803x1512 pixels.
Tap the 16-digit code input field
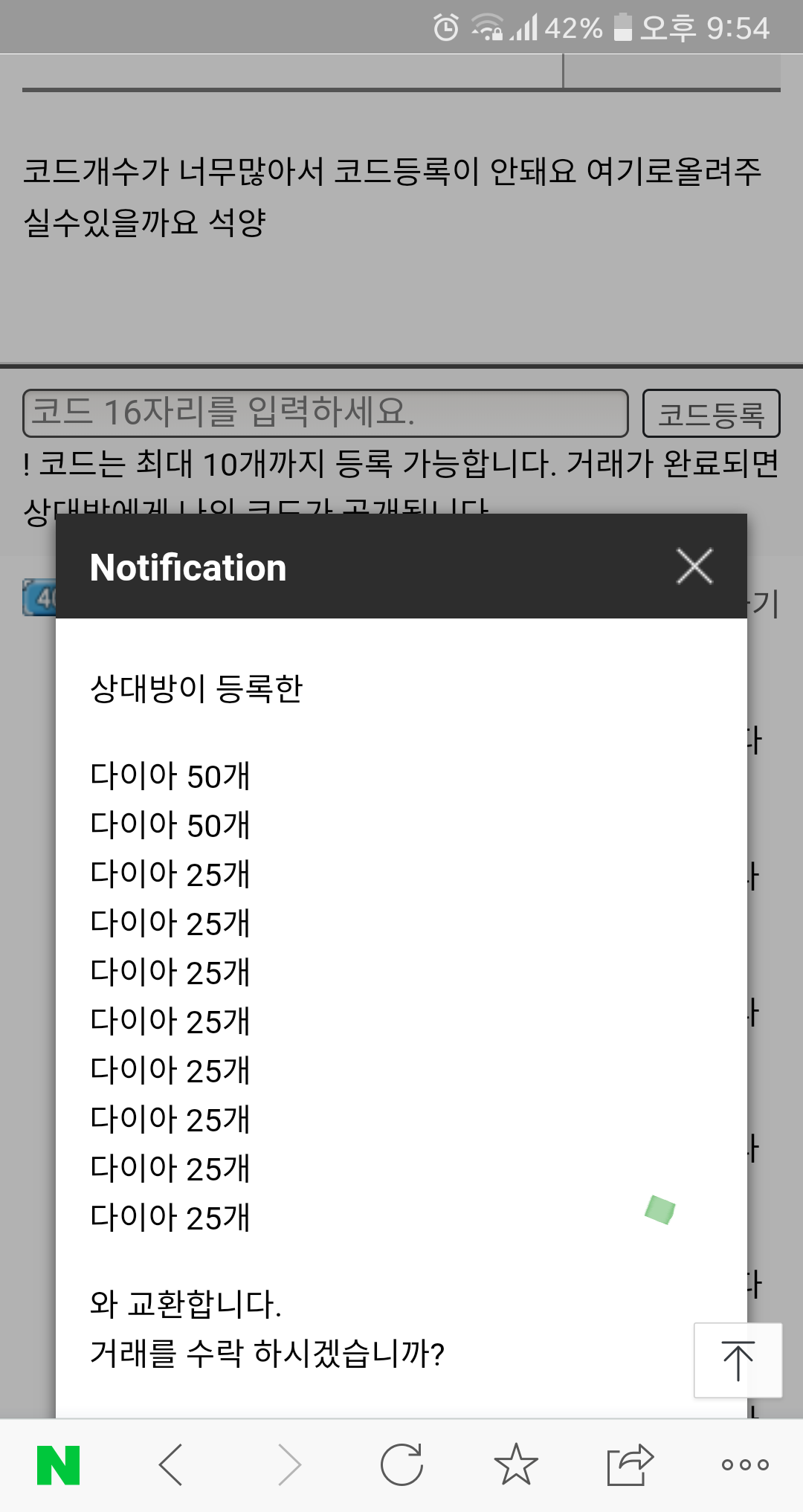(325, 413)
